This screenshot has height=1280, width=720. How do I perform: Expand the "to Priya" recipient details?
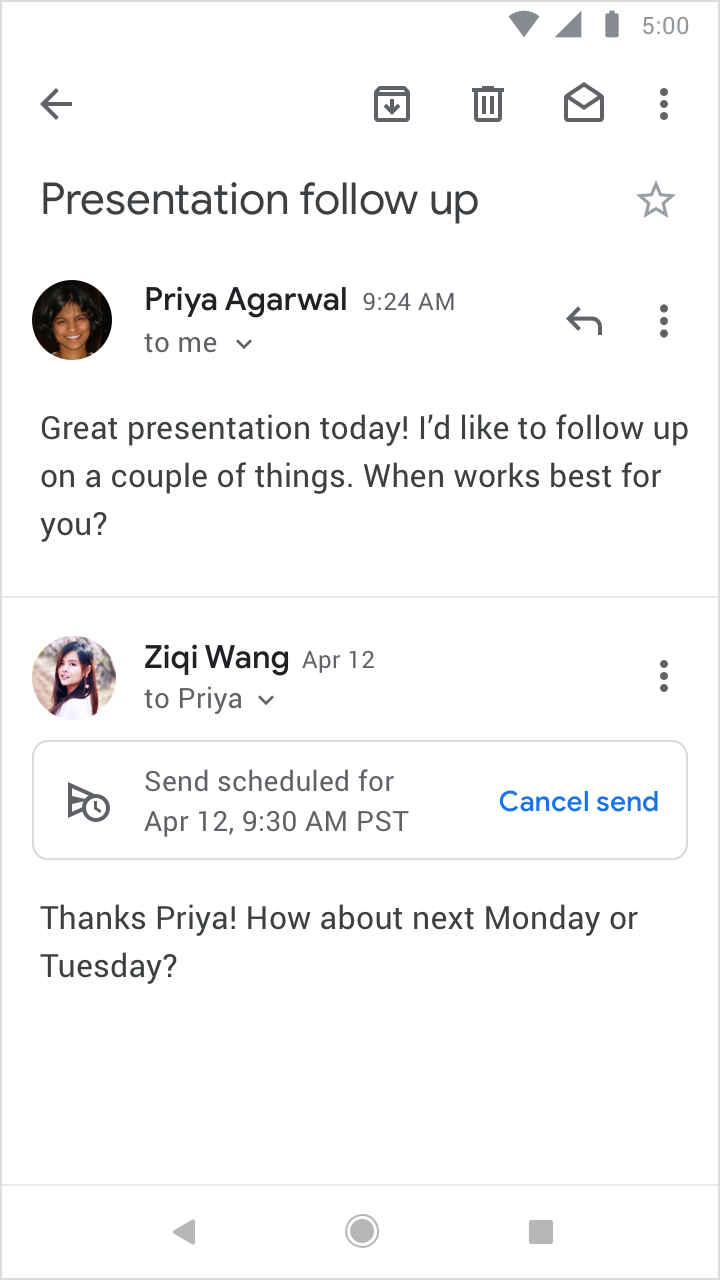266,700
